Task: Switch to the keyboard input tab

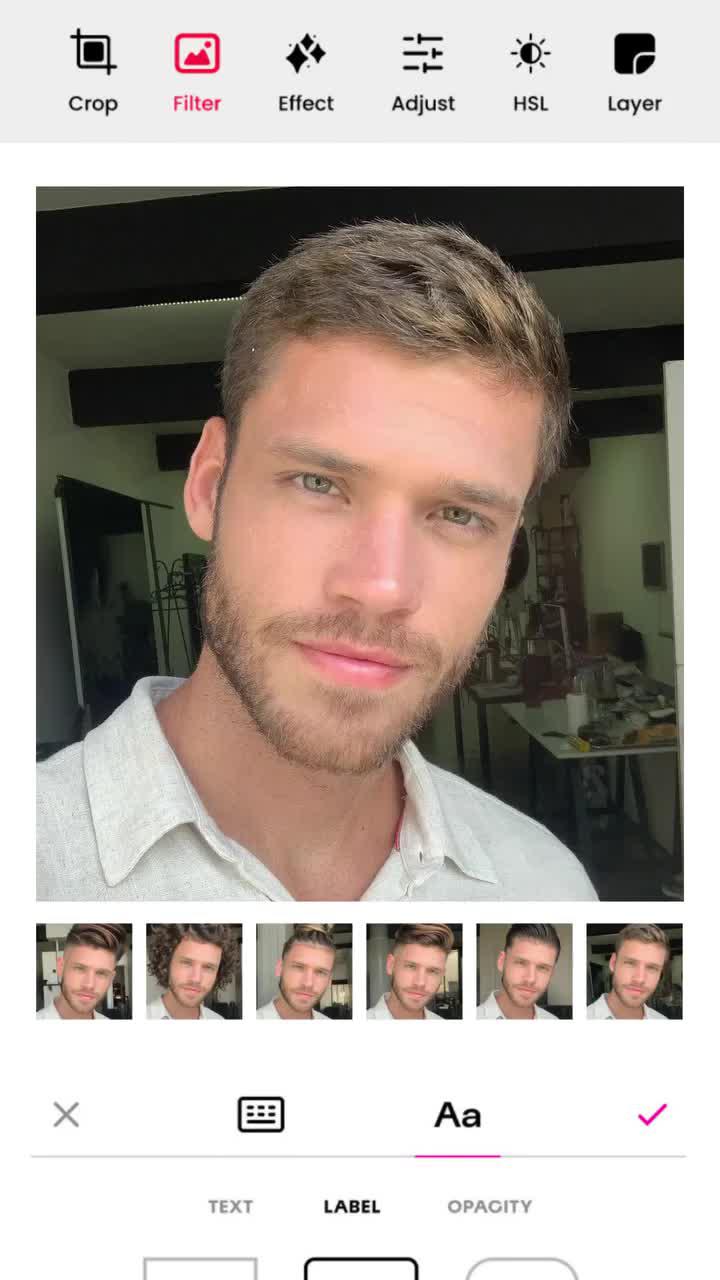Action: 261,1114
